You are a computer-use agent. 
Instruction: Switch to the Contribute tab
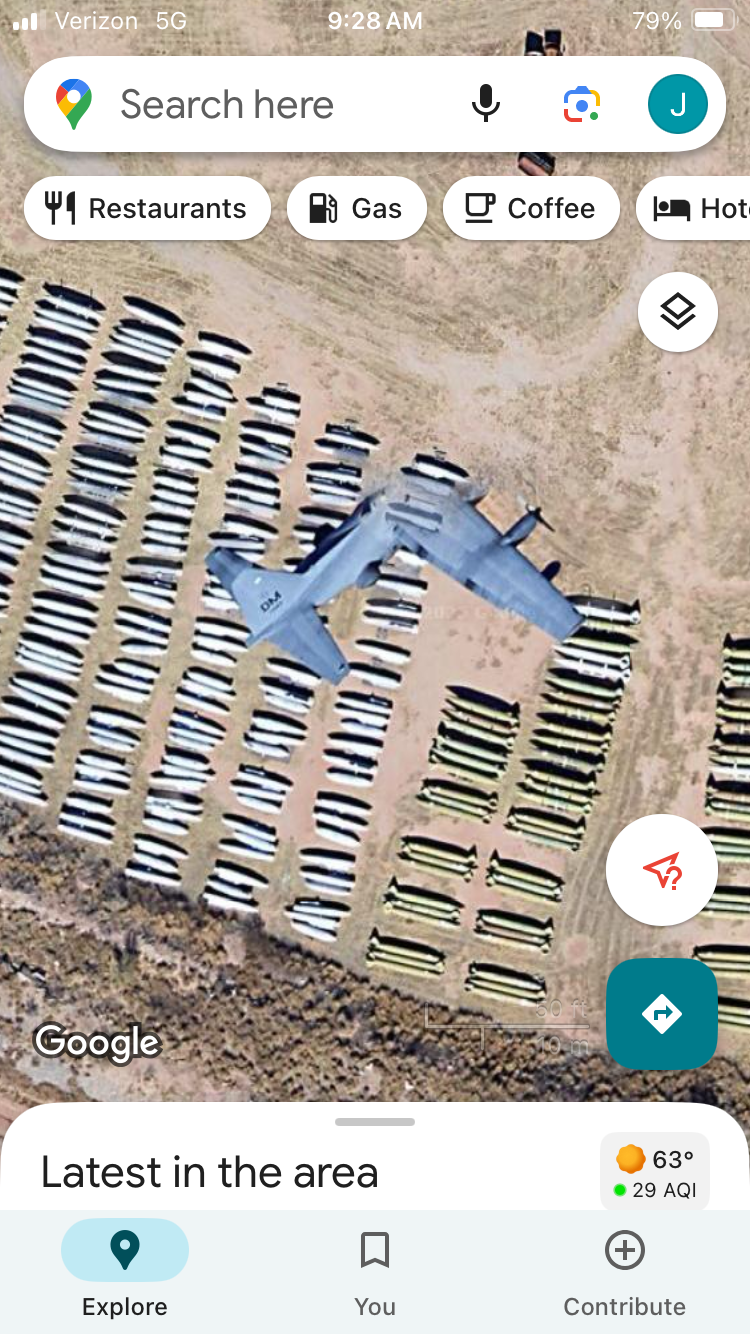coord(625,1268)
